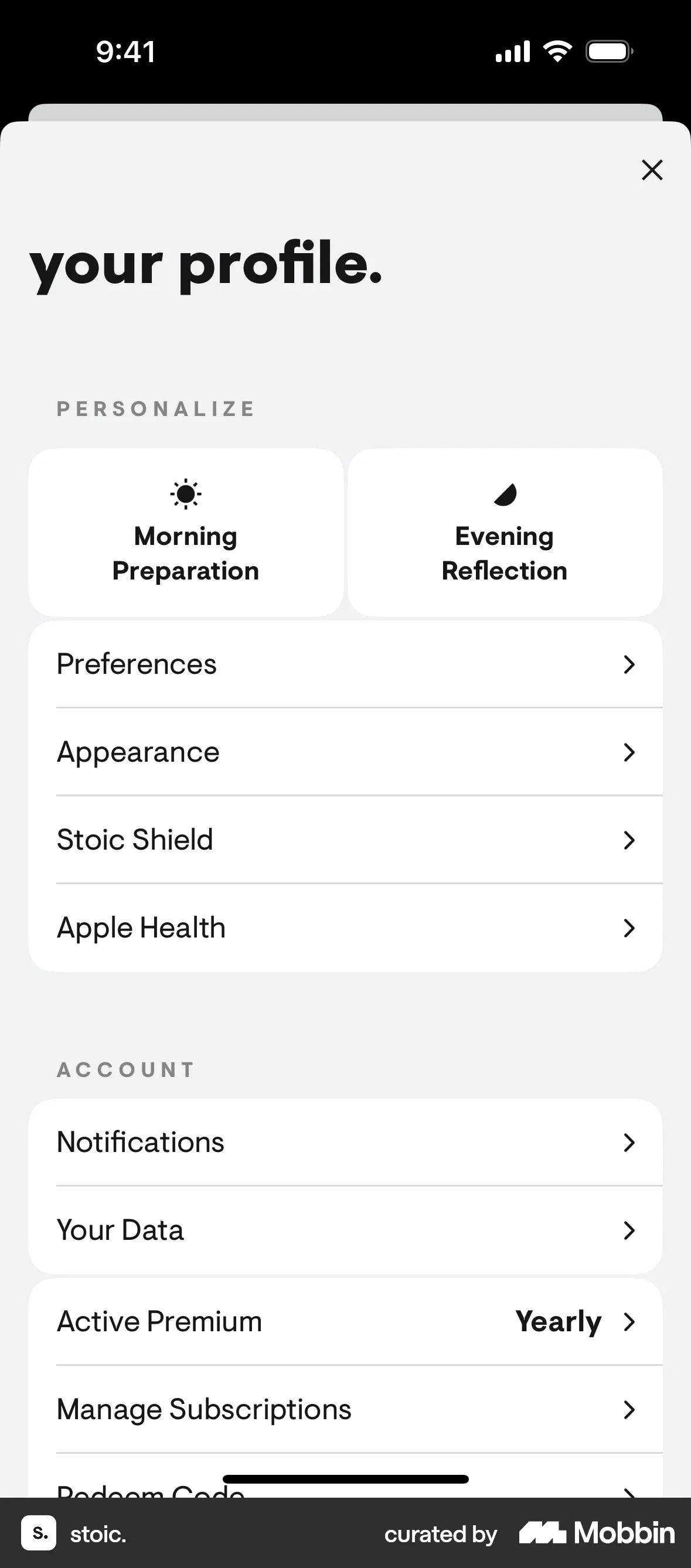This screenshot has width=691, height=1568.
Task: Select the sun icon above Morning Preparation
Action: pos(186,495)
